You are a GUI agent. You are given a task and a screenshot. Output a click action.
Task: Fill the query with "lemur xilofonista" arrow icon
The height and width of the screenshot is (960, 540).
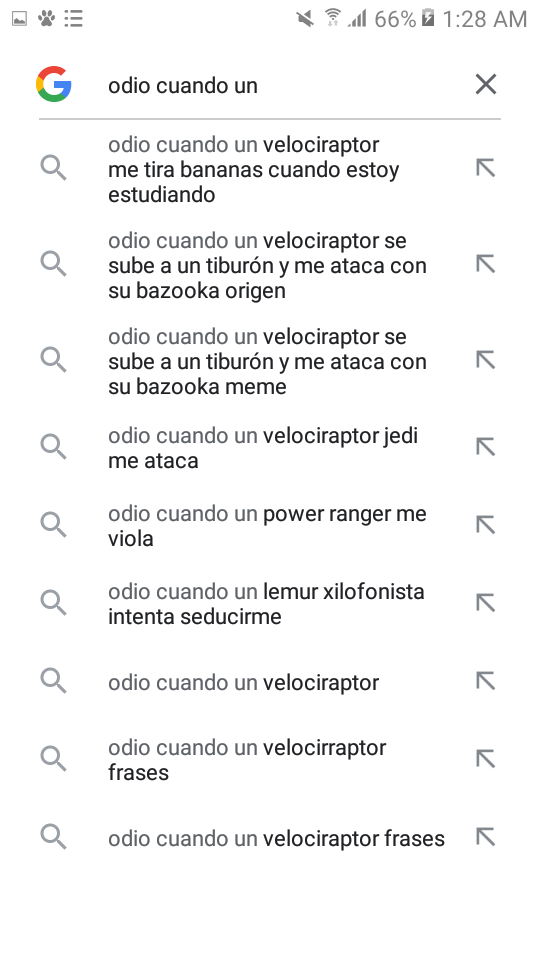click(486, 603)
